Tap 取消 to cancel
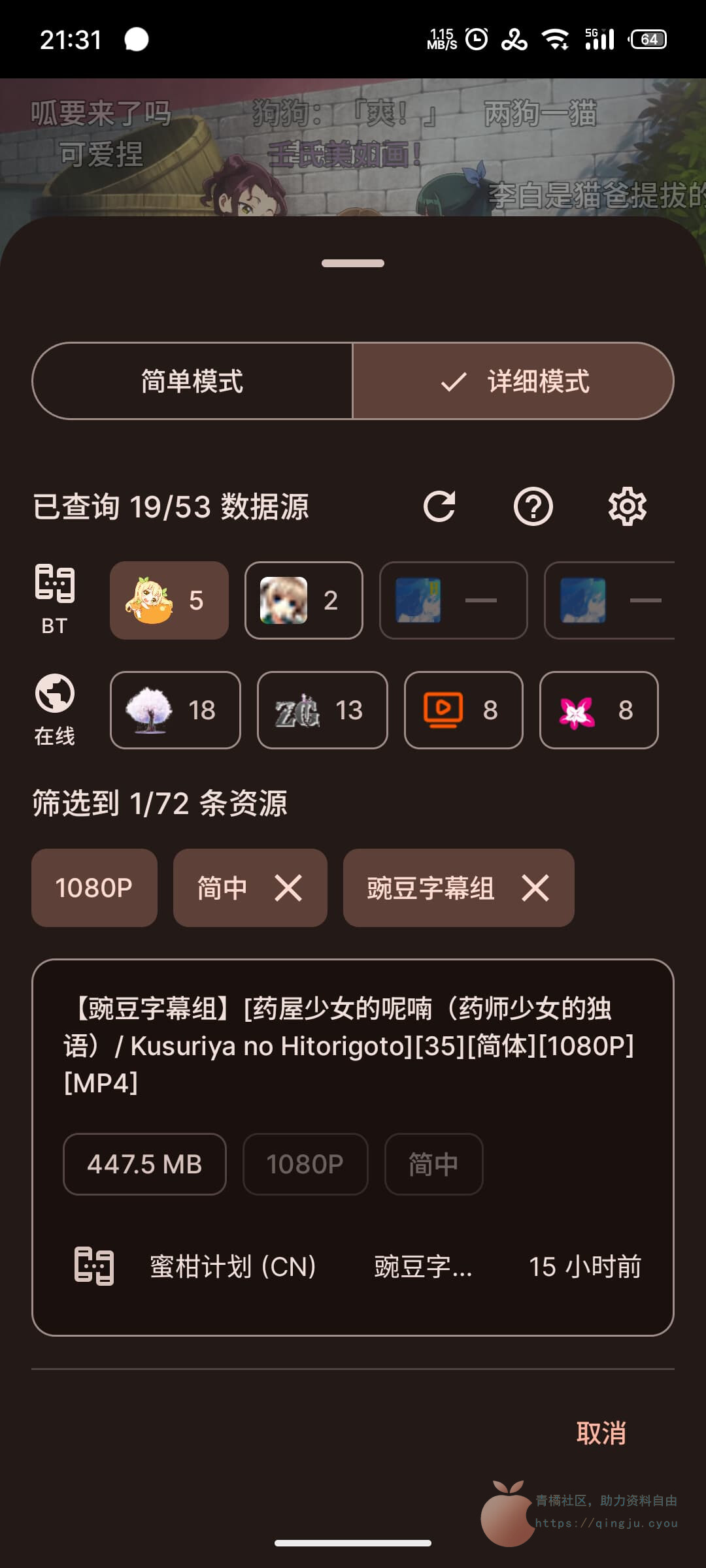Viewport: 706px width, 1568px height. click(601, 1433)
